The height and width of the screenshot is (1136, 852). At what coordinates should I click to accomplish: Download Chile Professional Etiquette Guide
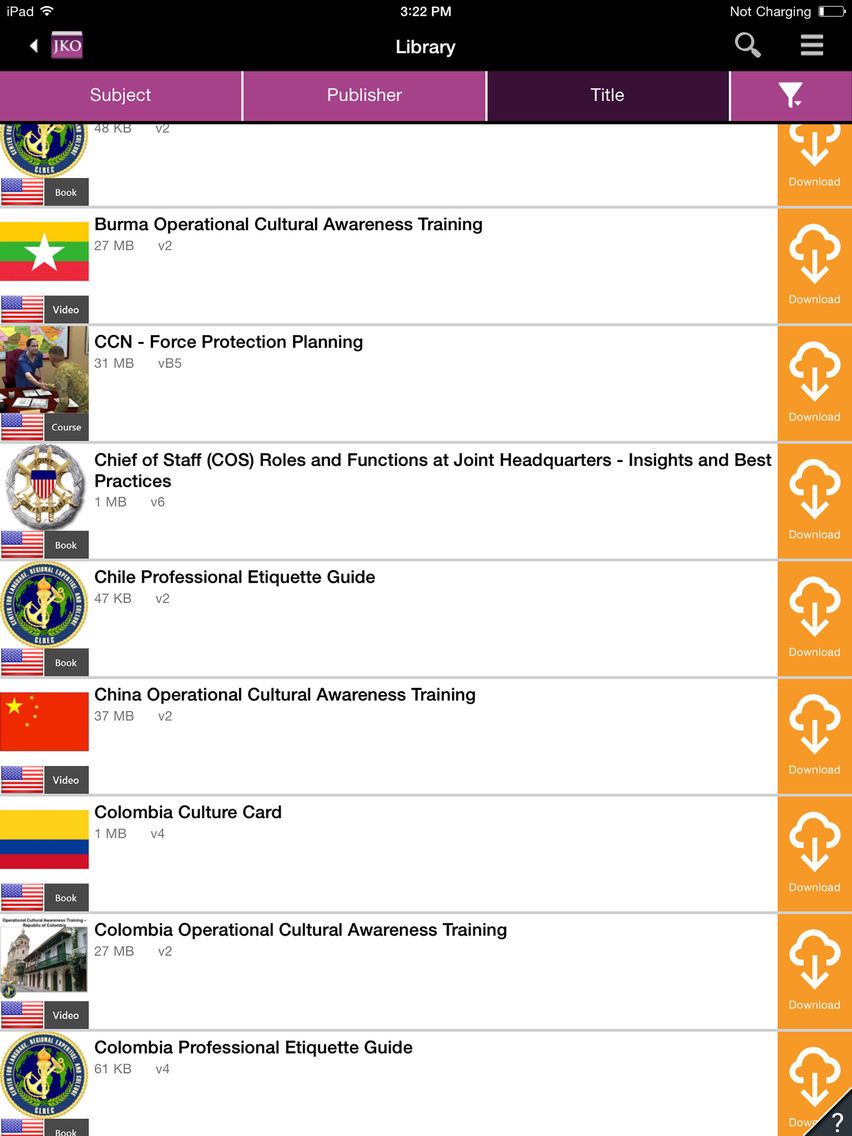click(814, 619)
